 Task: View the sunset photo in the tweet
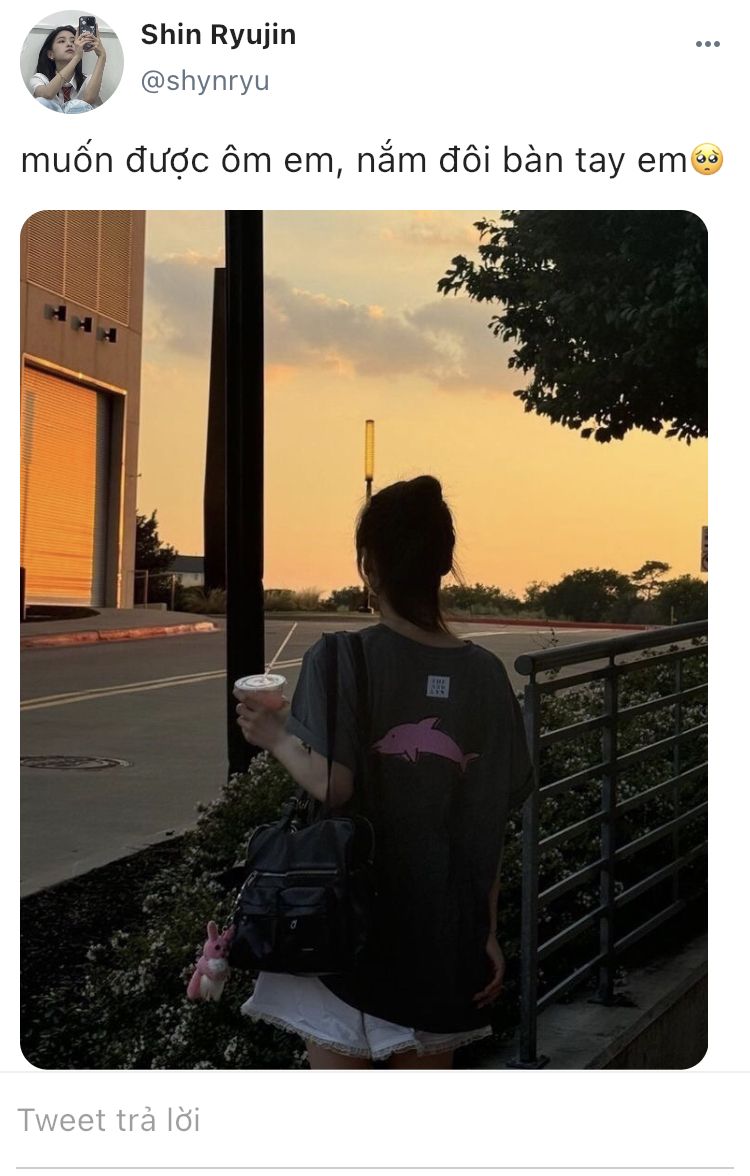pos(364,639)
